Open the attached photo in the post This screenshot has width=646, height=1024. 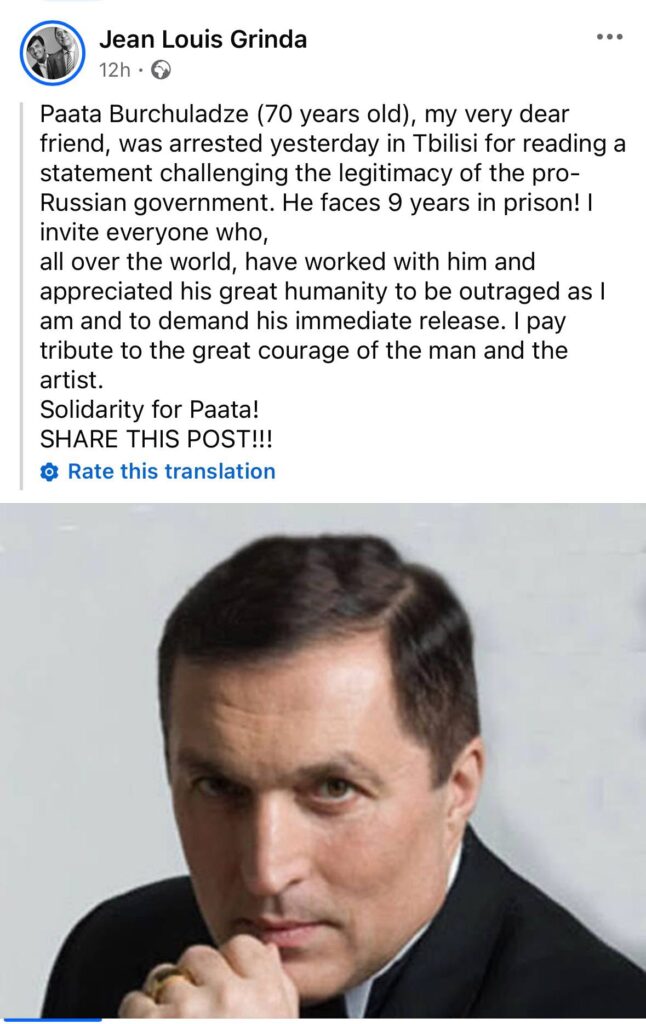323,760
